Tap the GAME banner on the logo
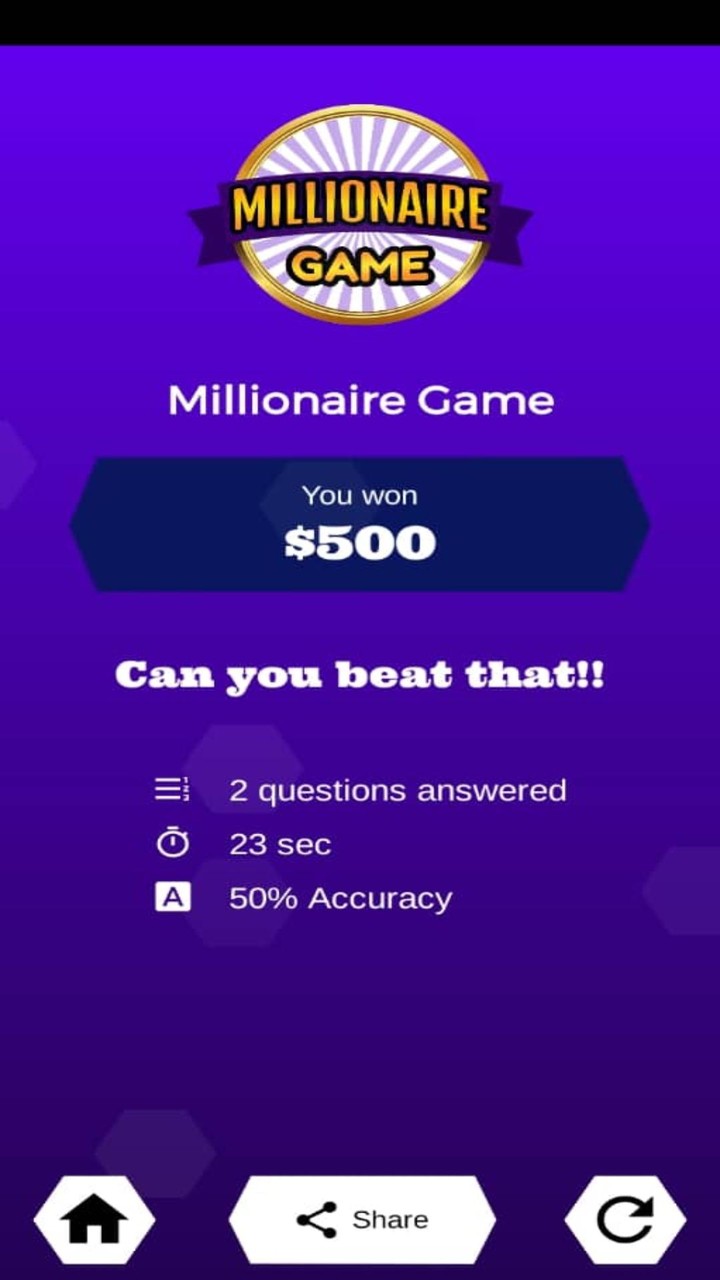The width and height of the screenshot is (720, 1280). (x=360, y=266)
